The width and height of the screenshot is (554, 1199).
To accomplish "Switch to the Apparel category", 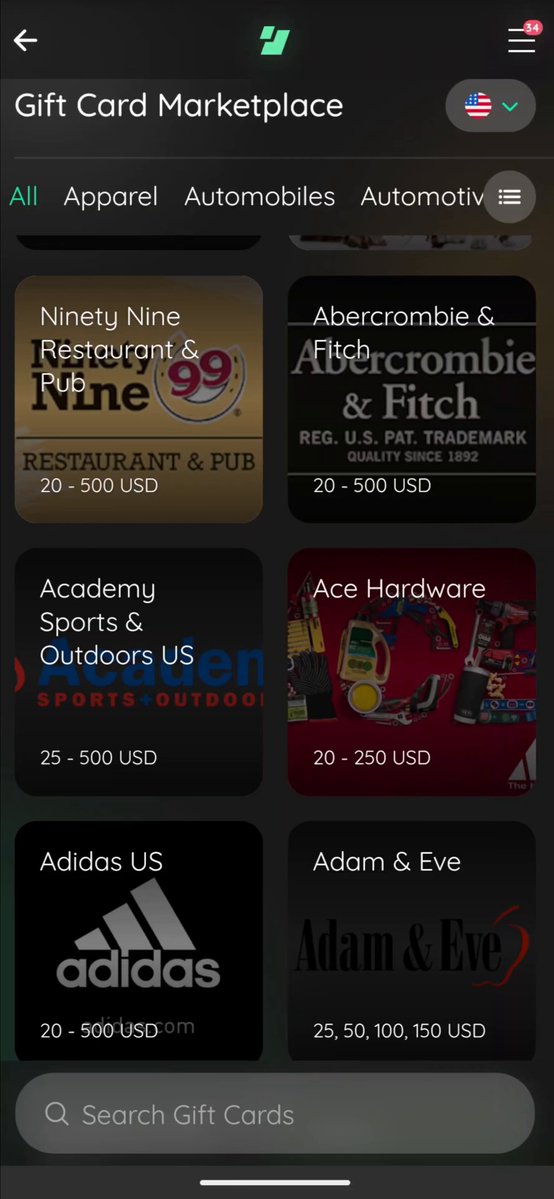I will pyautogui.click(x=111, y=197).
